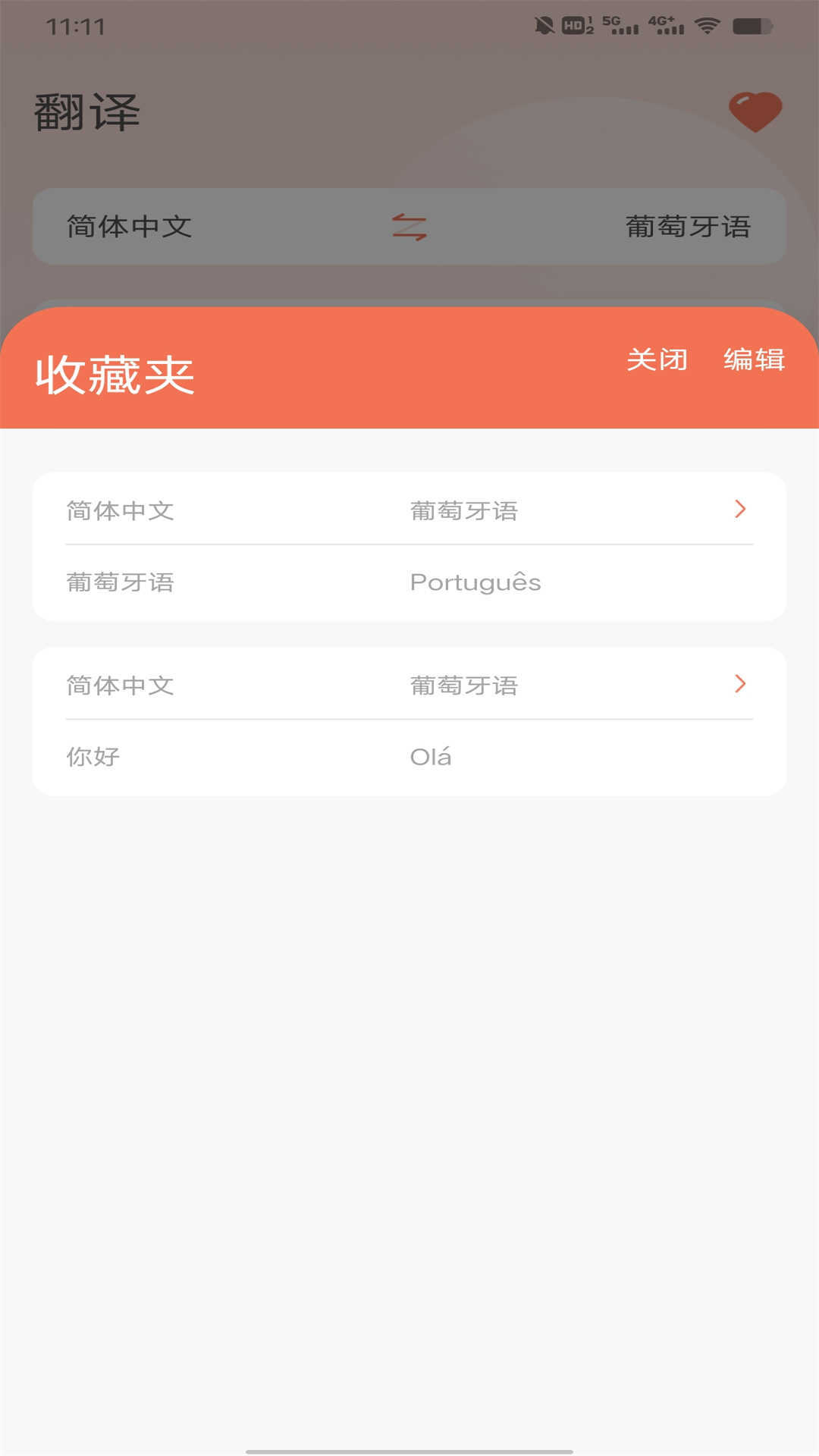The height and width of the screenshot is (1456, 819).
Task: Select the Olá translation card
Action: [x=409, y=719]
